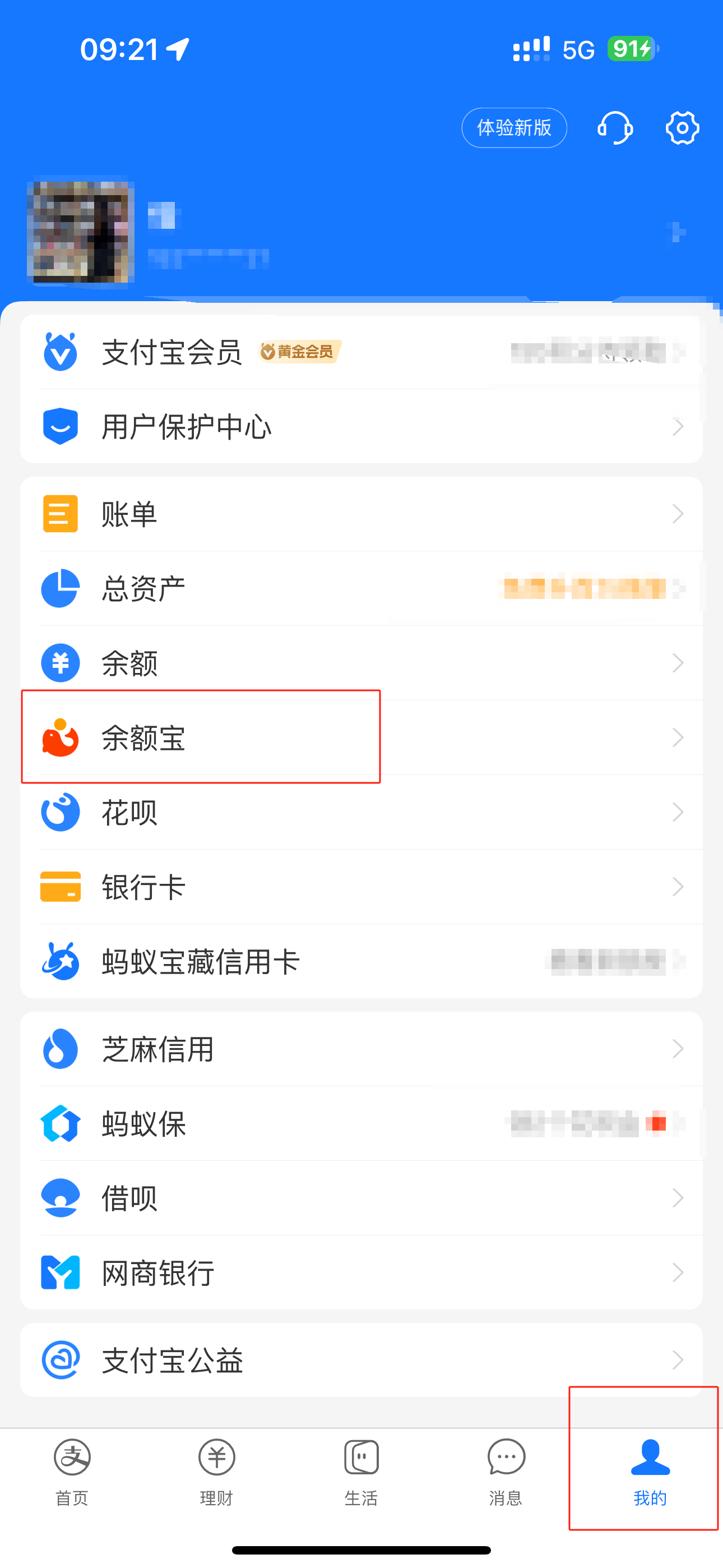Open 支付宝公益
The height and width of the screenshot is (1568, 723).
click(x=361, y=1360)
